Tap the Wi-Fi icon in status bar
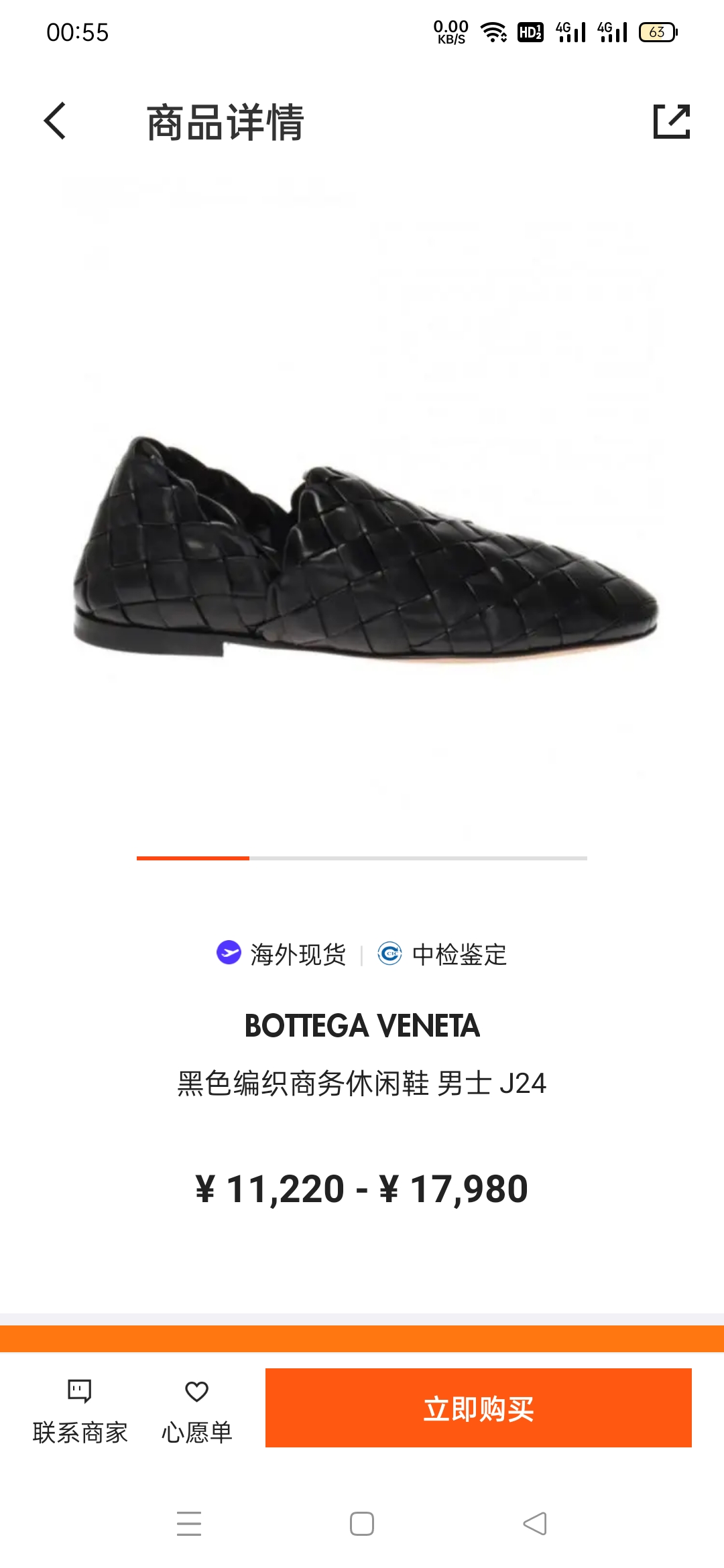Viewport: 724px width, 1568px height. 493,30
